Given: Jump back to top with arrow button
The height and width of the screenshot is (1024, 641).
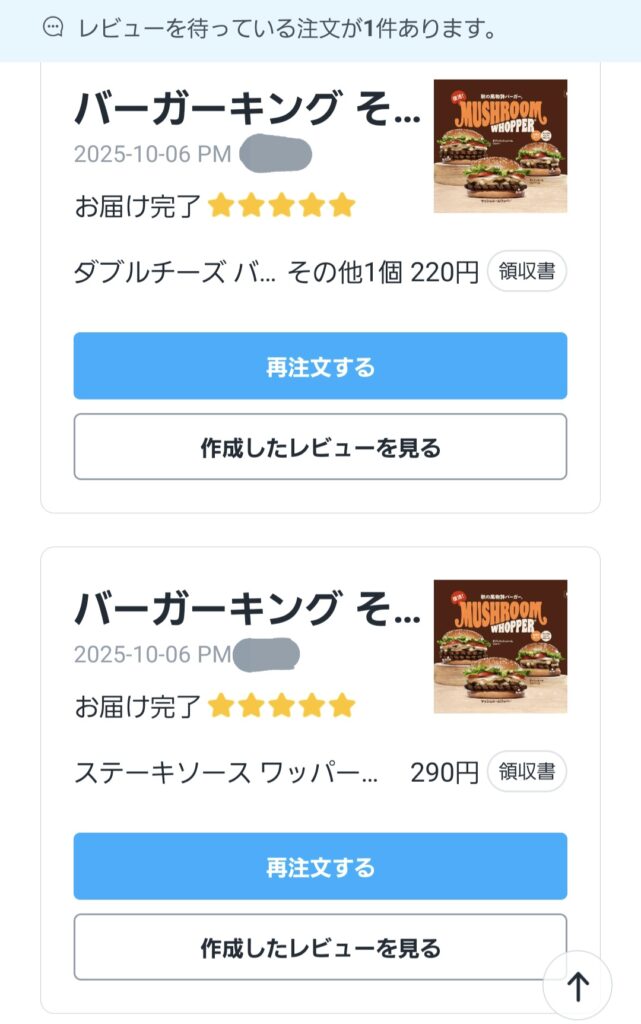Looking at the screenshot, I should (x=577, y=986).
